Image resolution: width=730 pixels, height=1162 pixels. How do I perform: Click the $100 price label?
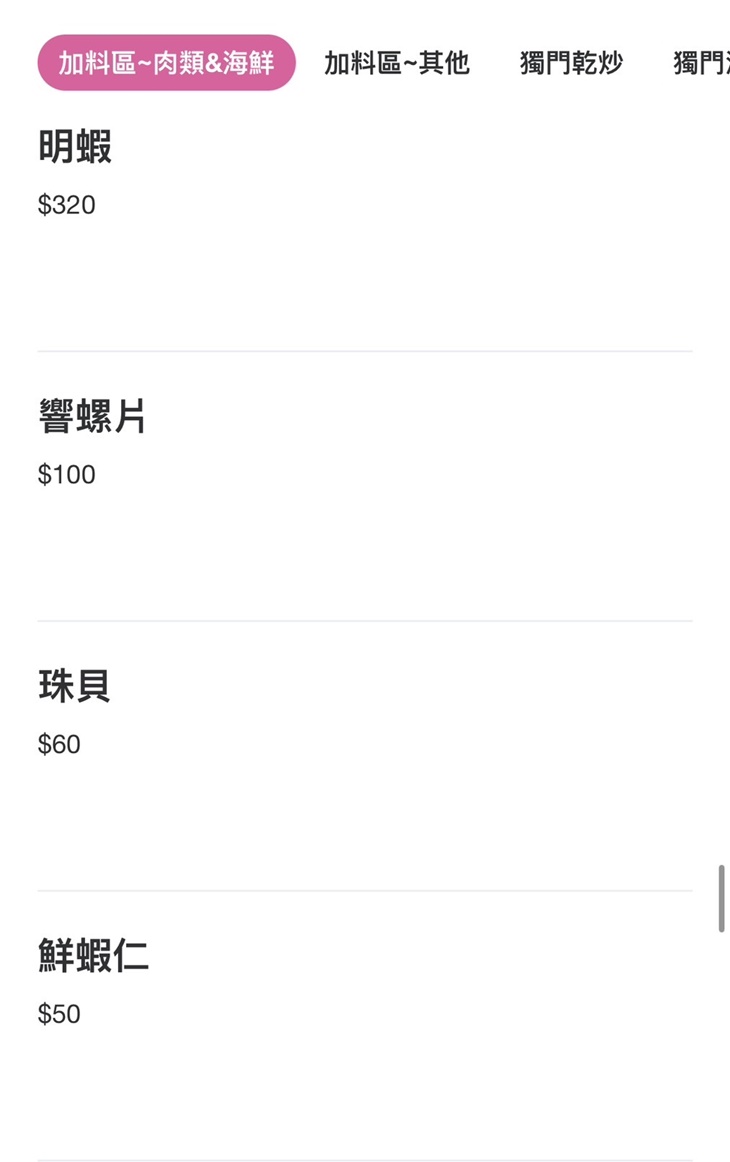[67, 475]
